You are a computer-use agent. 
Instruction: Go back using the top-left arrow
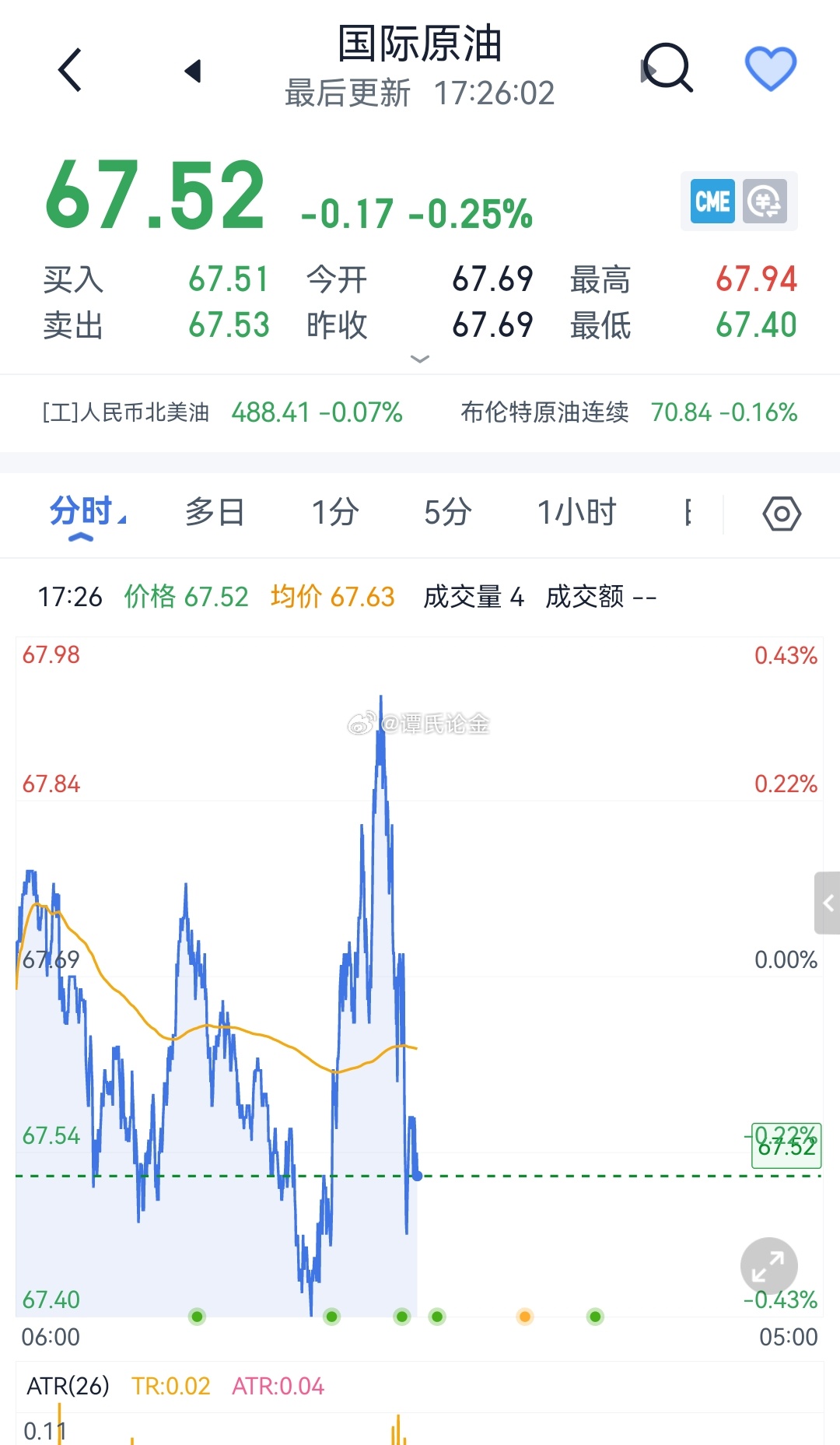click(x=70, y=70)
